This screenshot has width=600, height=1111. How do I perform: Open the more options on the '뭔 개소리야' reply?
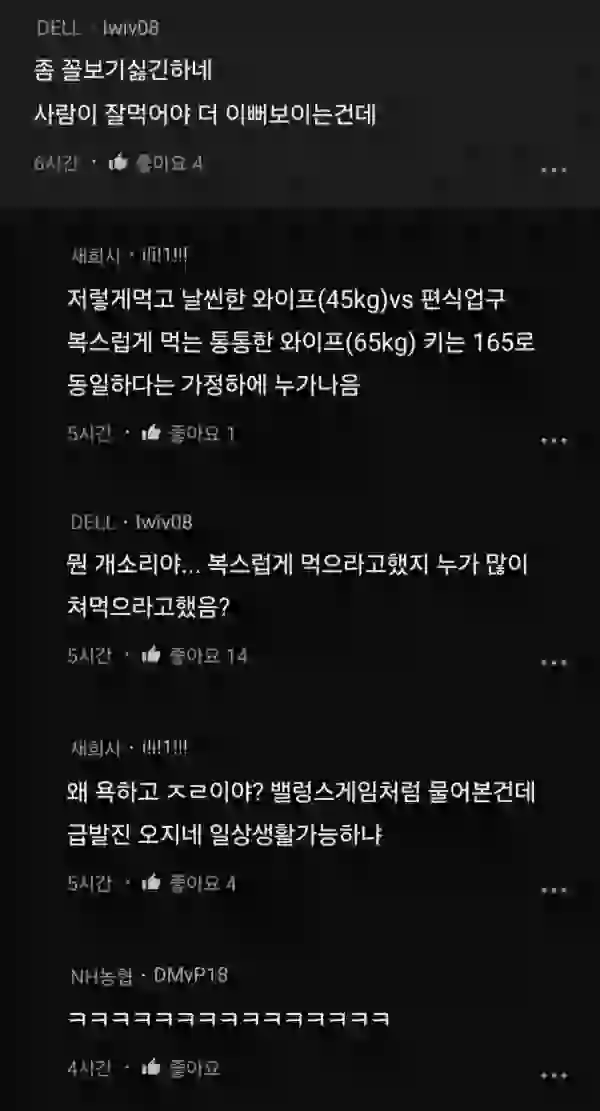(x=554, y=663)
